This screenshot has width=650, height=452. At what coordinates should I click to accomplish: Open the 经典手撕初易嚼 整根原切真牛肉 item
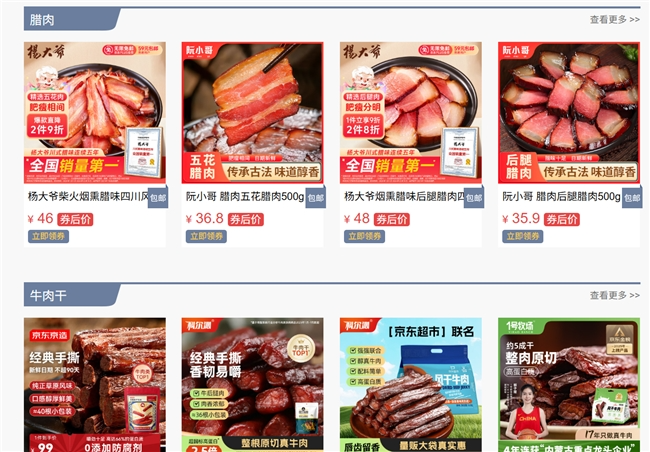tap(252, 385)
